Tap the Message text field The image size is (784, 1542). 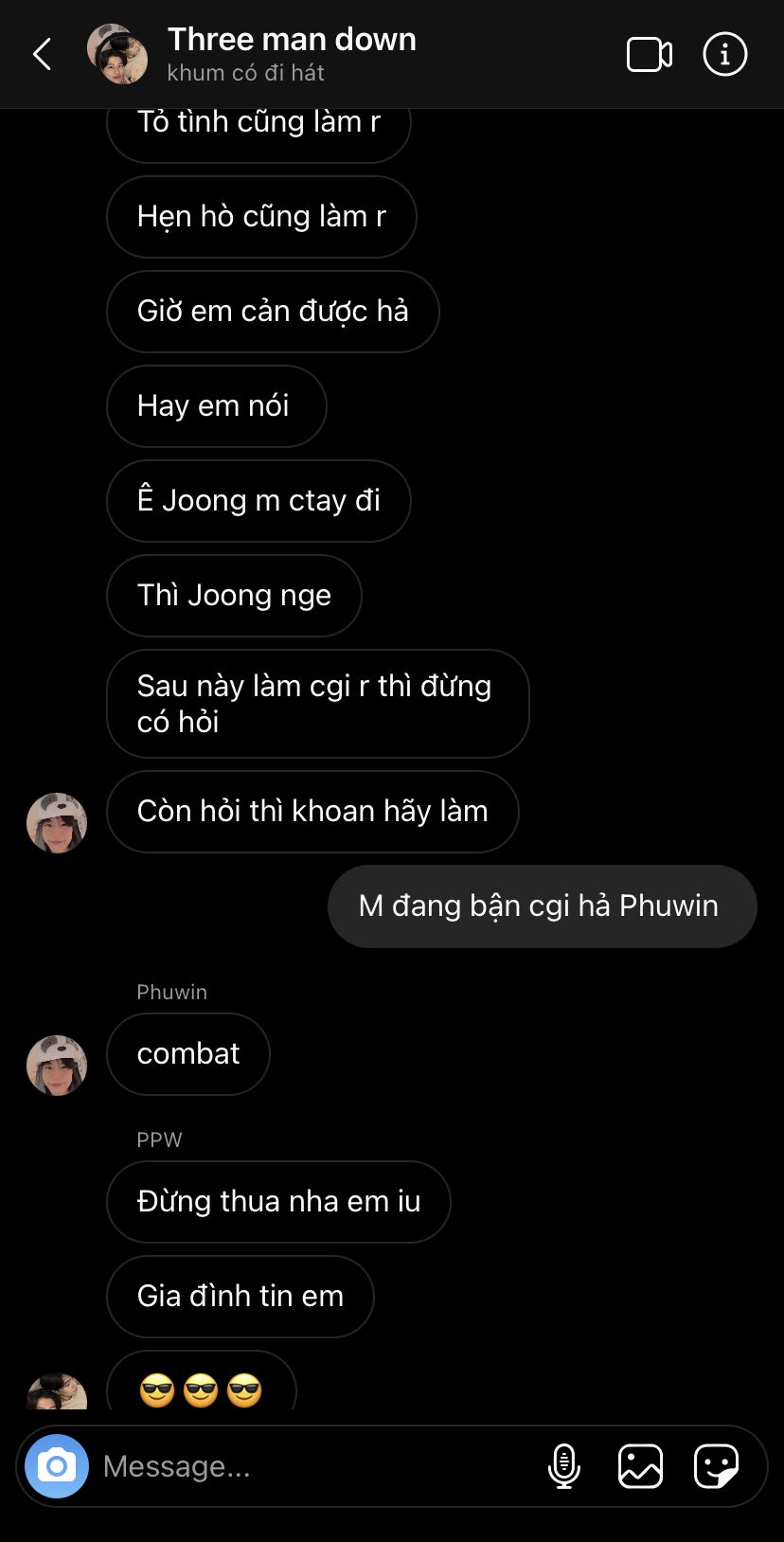coord(312,1466)
